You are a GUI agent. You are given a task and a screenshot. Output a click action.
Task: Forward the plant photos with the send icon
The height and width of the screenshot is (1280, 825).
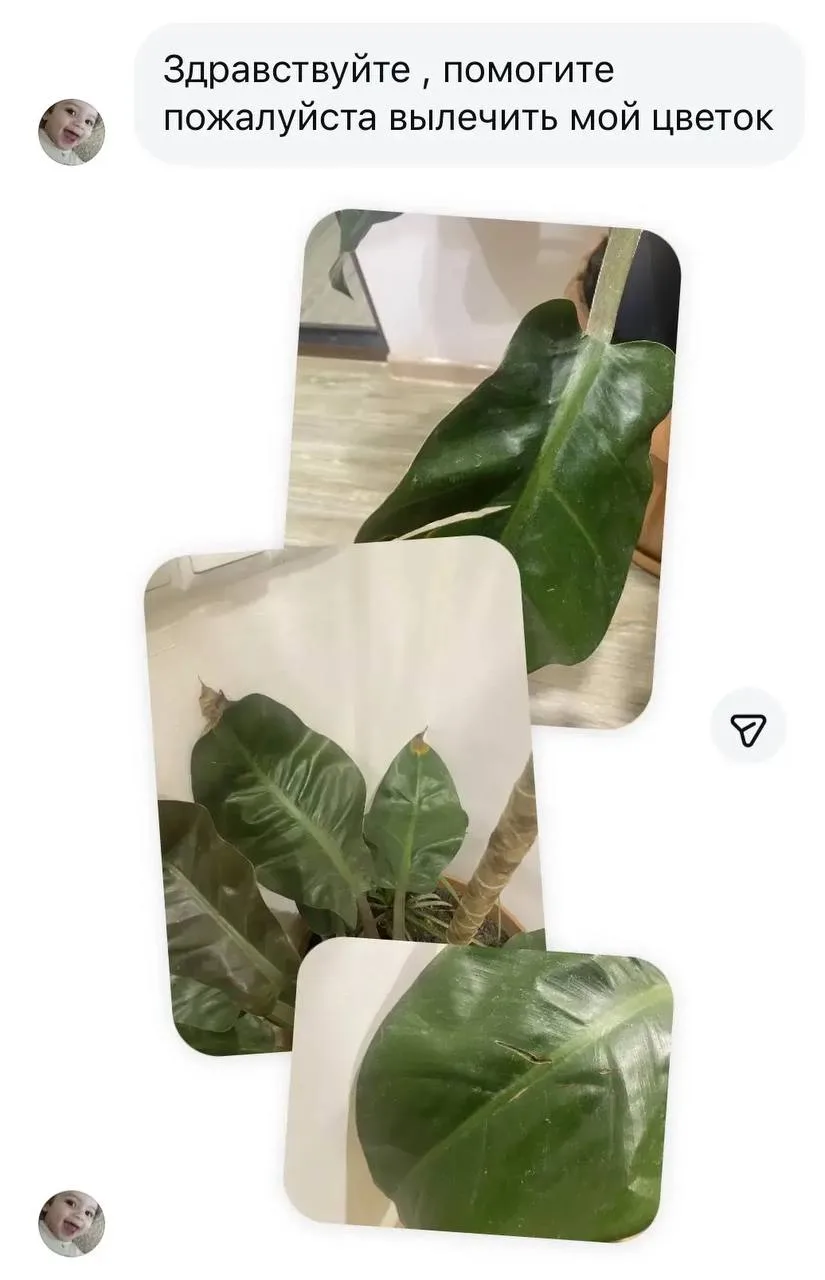point(748,731)
